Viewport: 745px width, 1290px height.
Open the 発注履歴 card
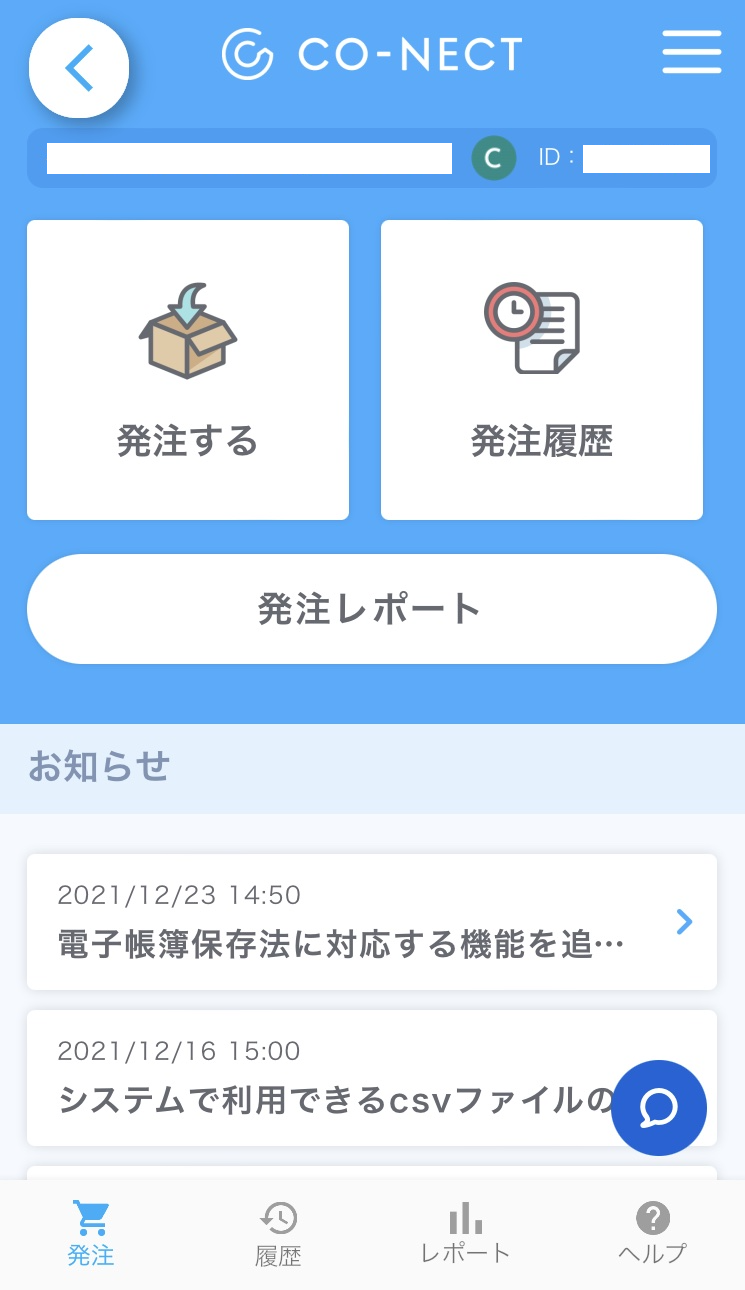[x=541, y=369]
